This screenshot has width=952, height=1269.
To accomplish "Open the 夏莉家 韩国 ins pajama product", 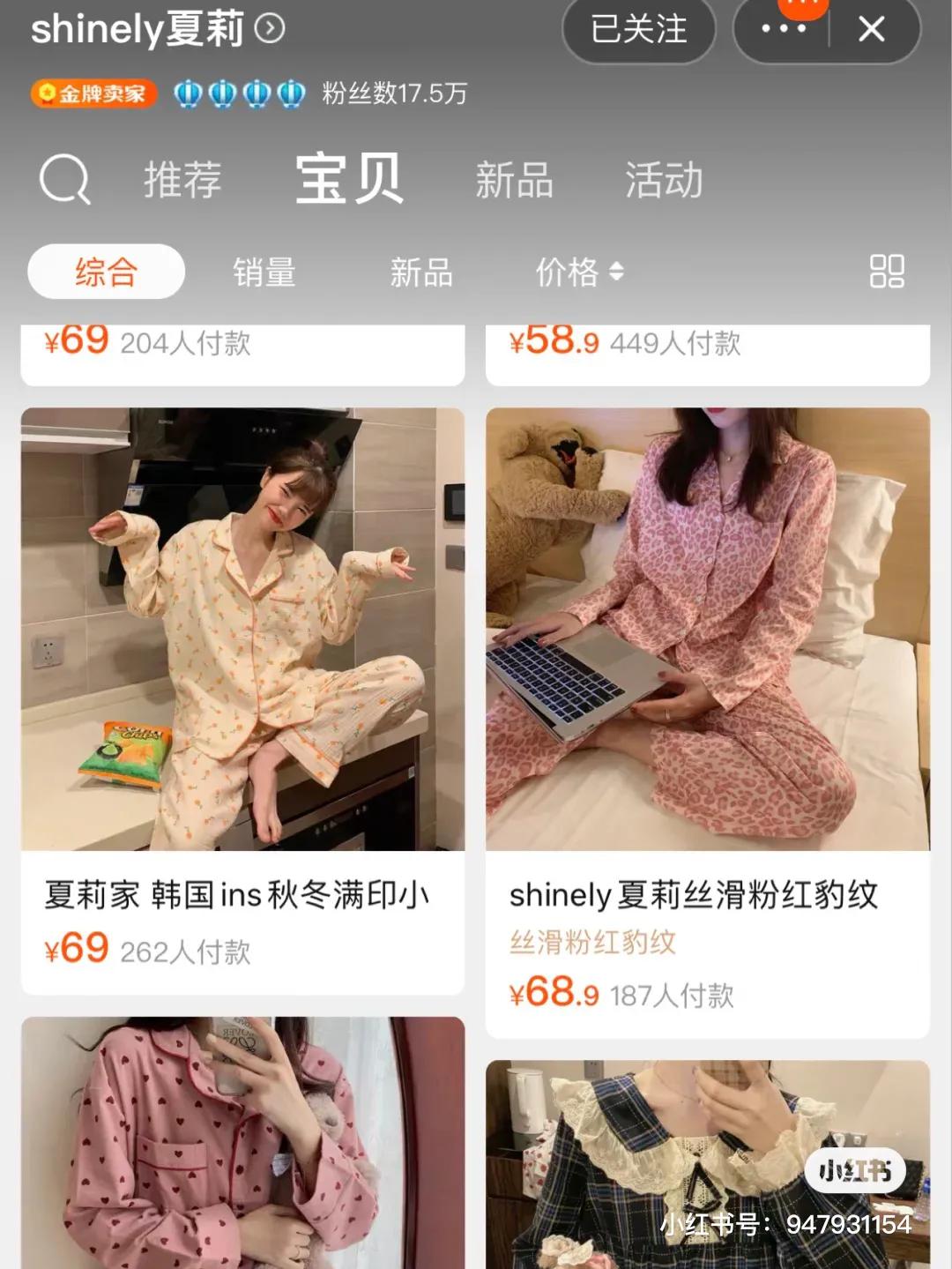I will [242, 628].
